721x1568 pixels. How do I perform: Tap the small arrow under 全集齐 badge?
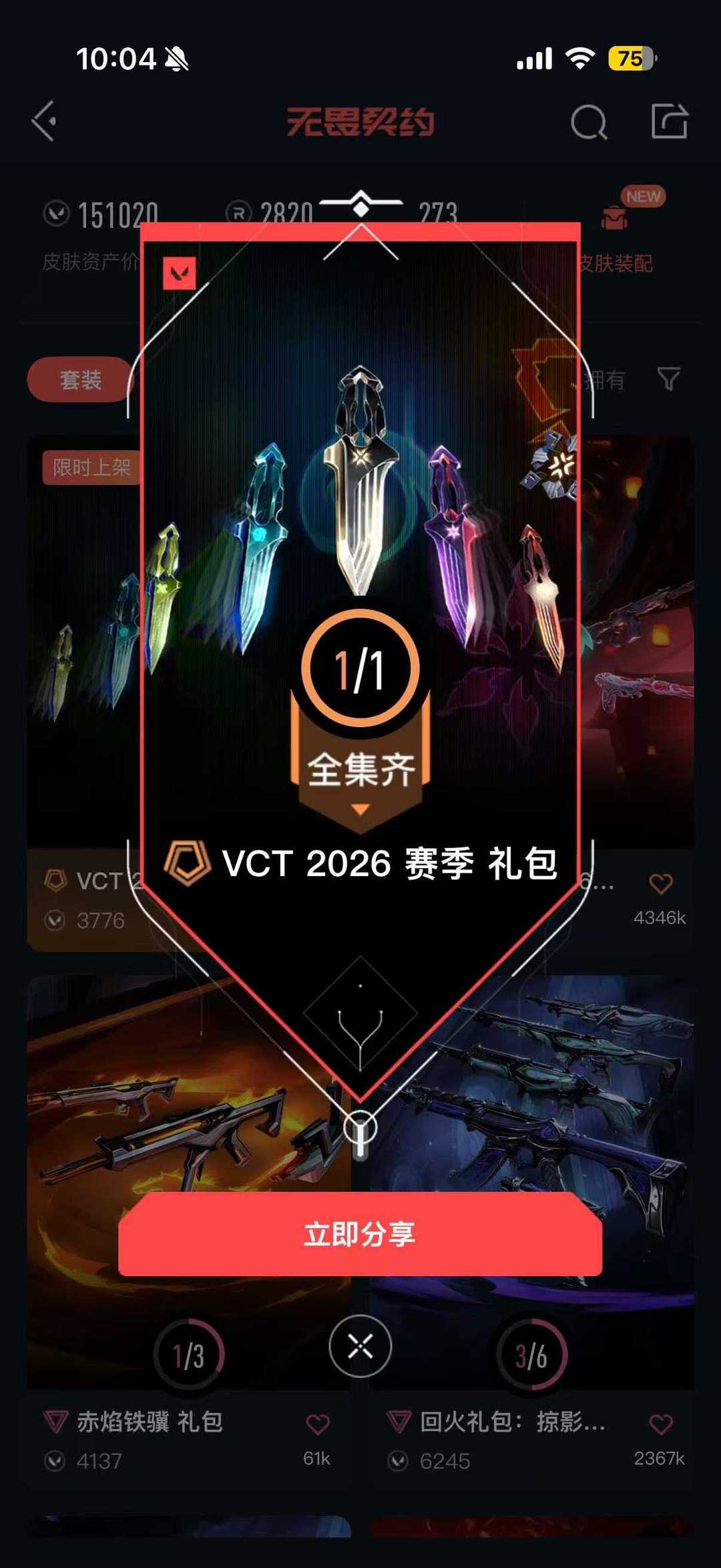coord(360,807)
